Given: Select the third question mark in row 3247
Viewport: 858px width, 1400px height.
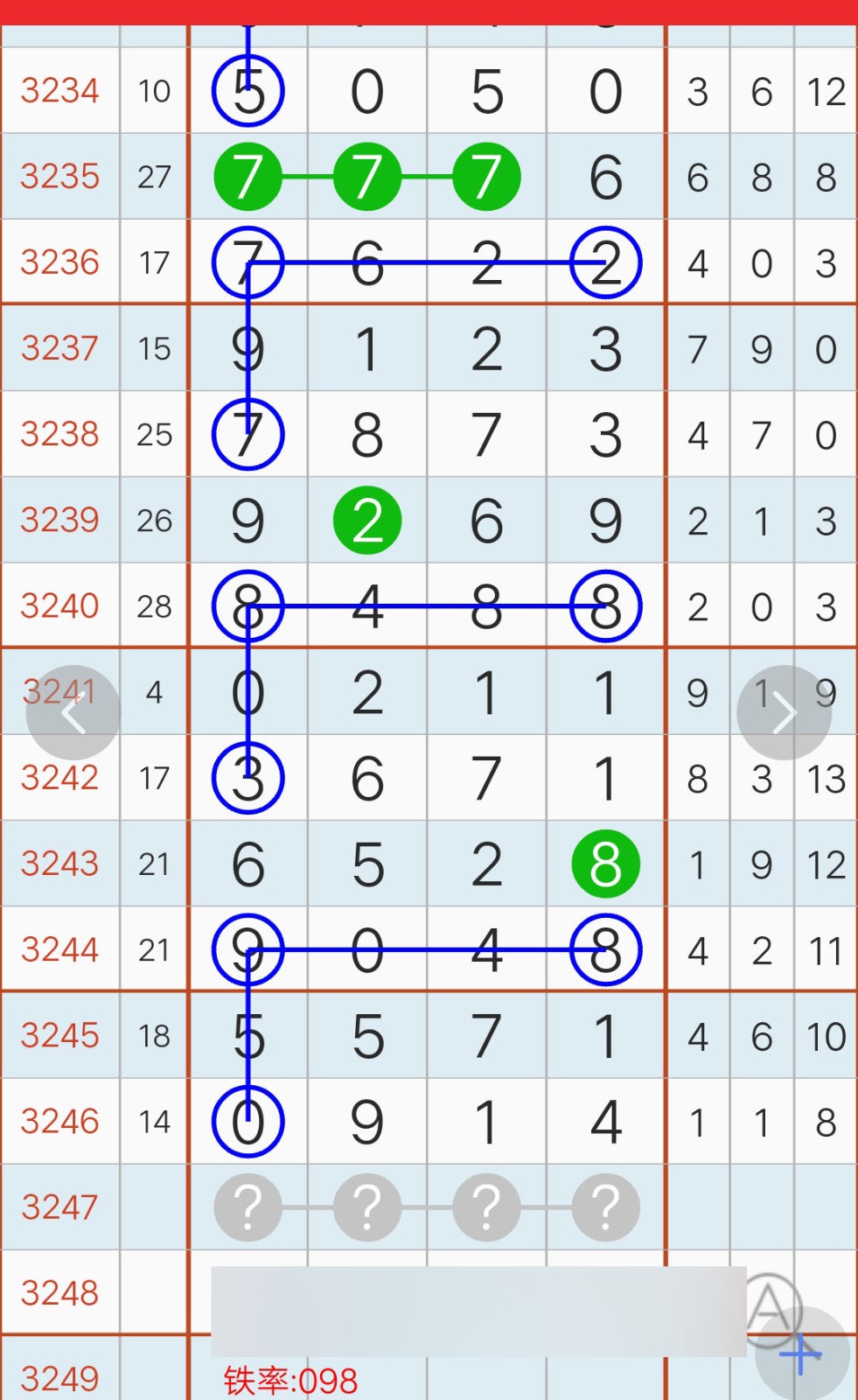Looking at the screenshot, I should pyautogui.click(x=486, y=1207).
